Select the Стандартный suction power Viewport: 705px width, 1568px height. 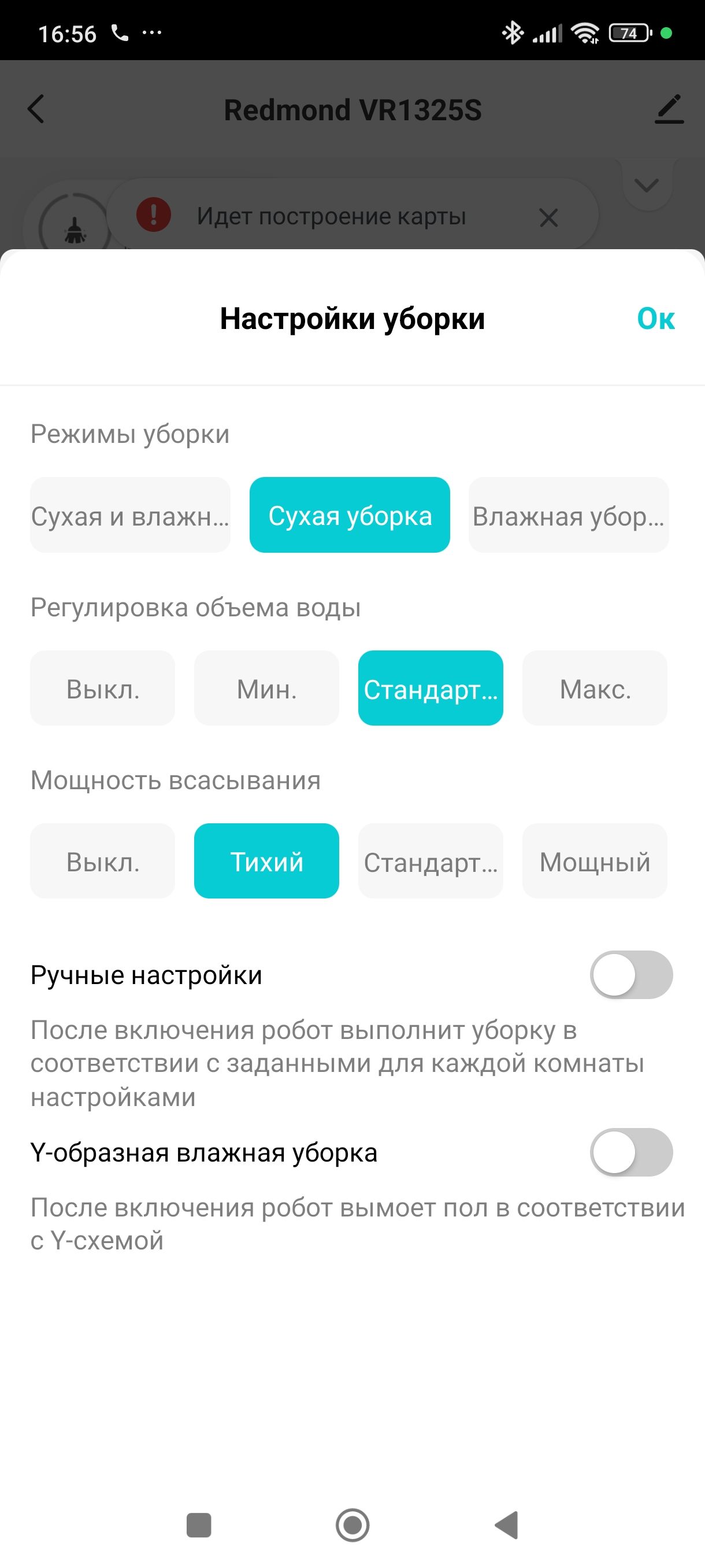click(x=430, y=861)
